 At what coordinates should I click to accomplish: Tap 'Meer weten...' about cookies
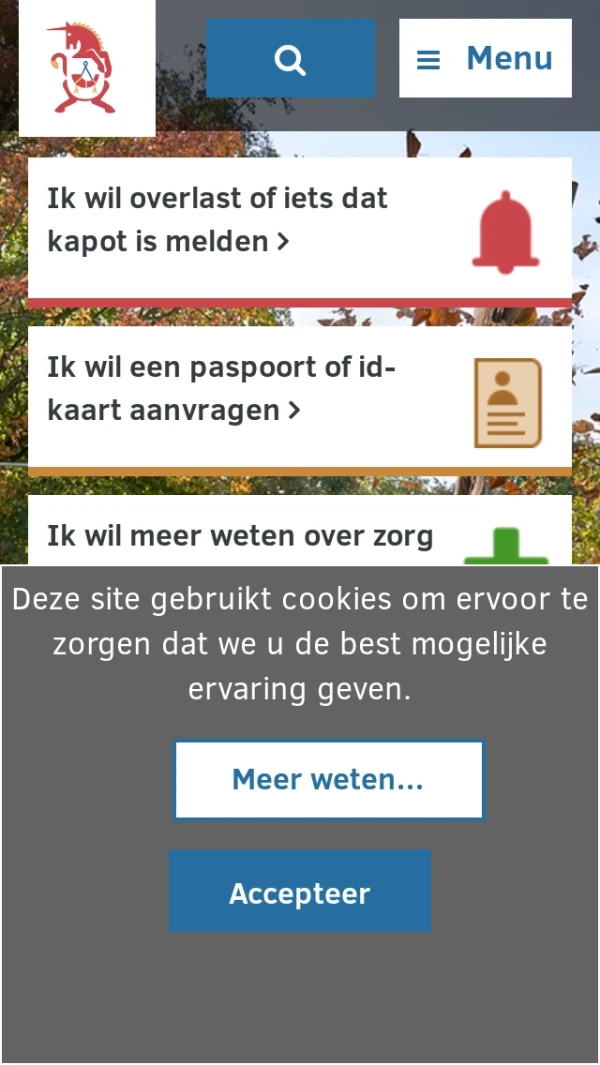coord(328,780)
